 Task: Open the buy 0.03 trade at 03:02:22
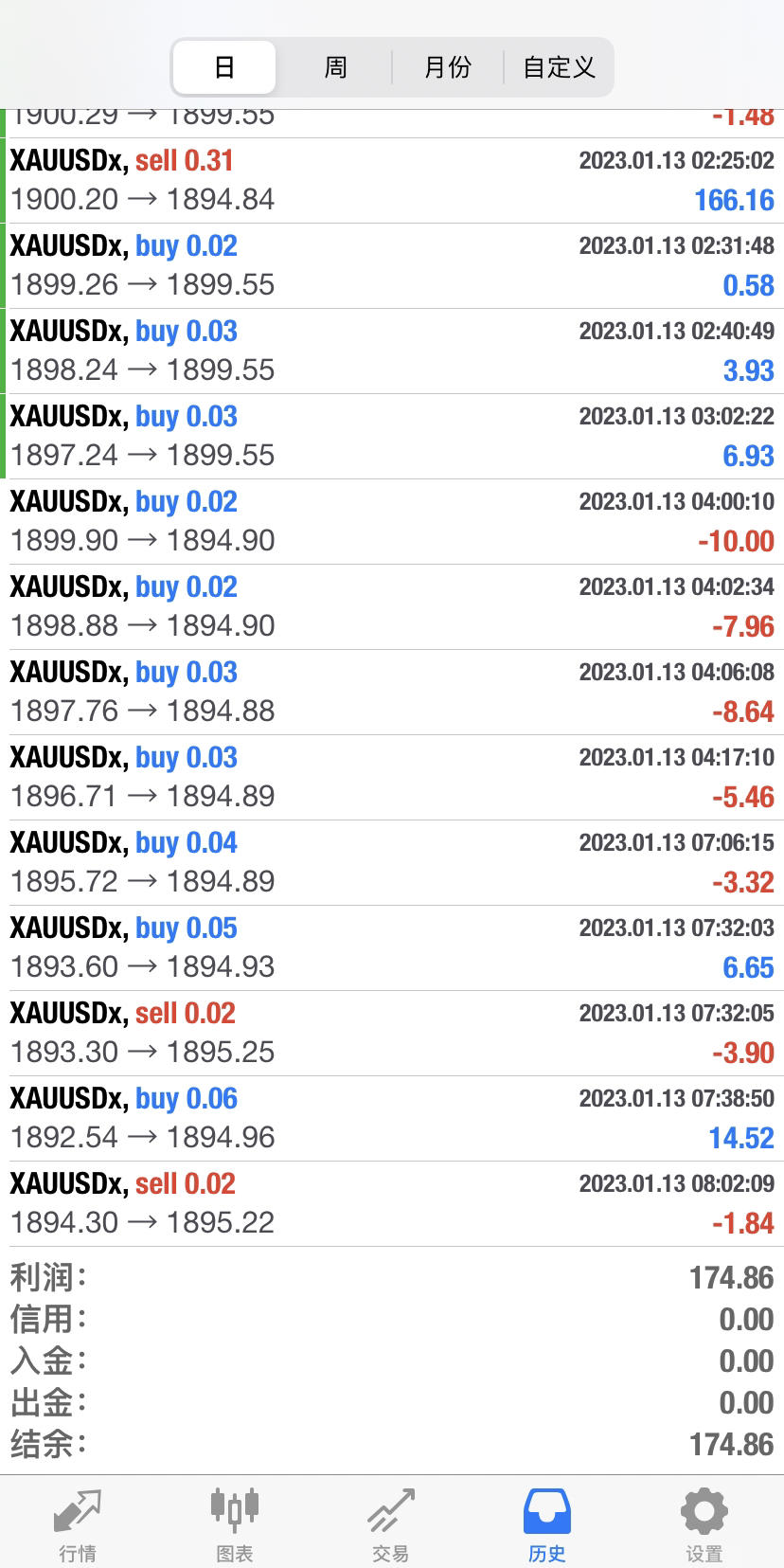(x=392, y=437)
